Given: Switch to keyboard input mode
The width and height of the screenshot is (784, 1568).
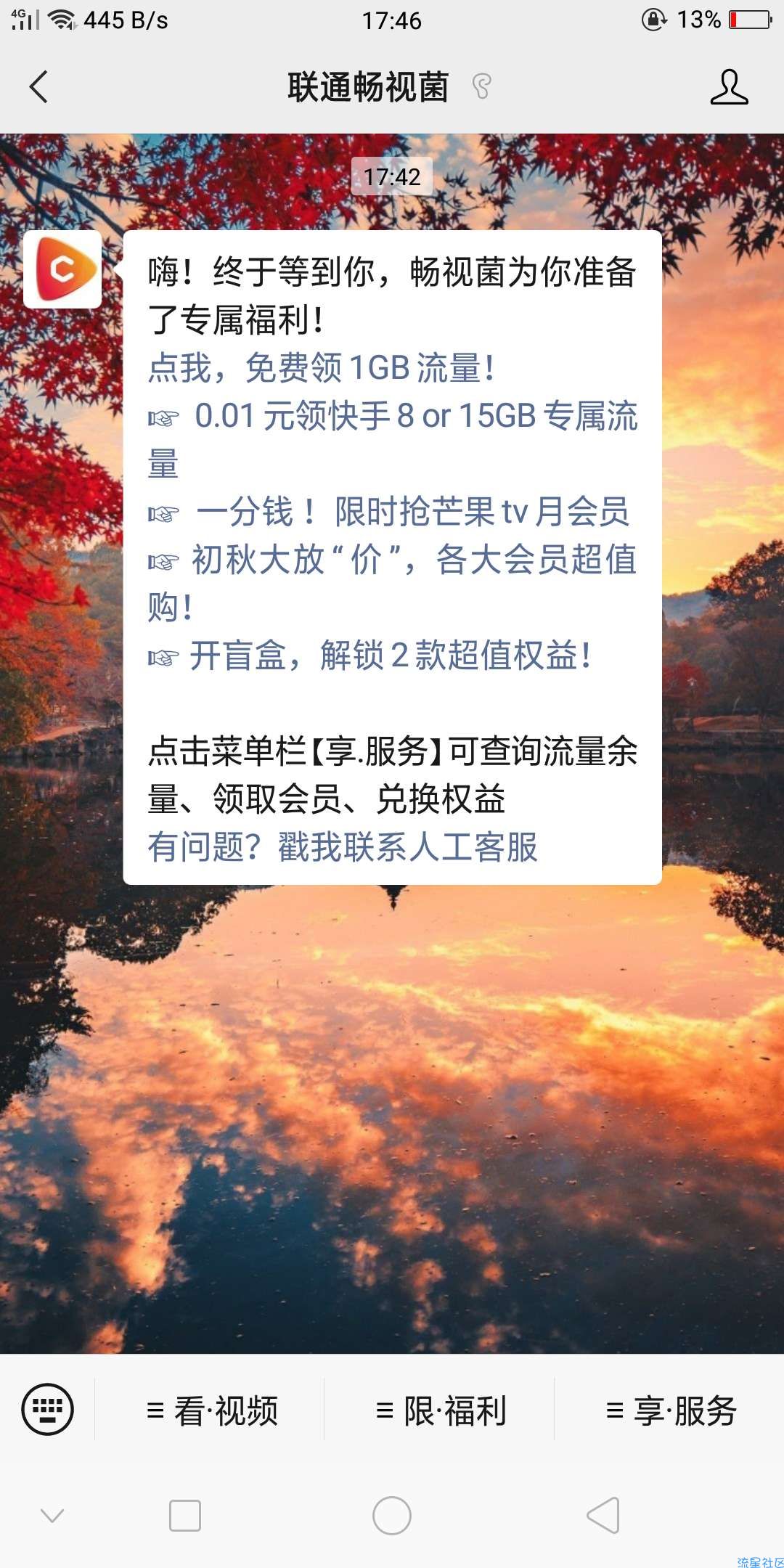Looking at the screenshot, I should point(48,1409).
